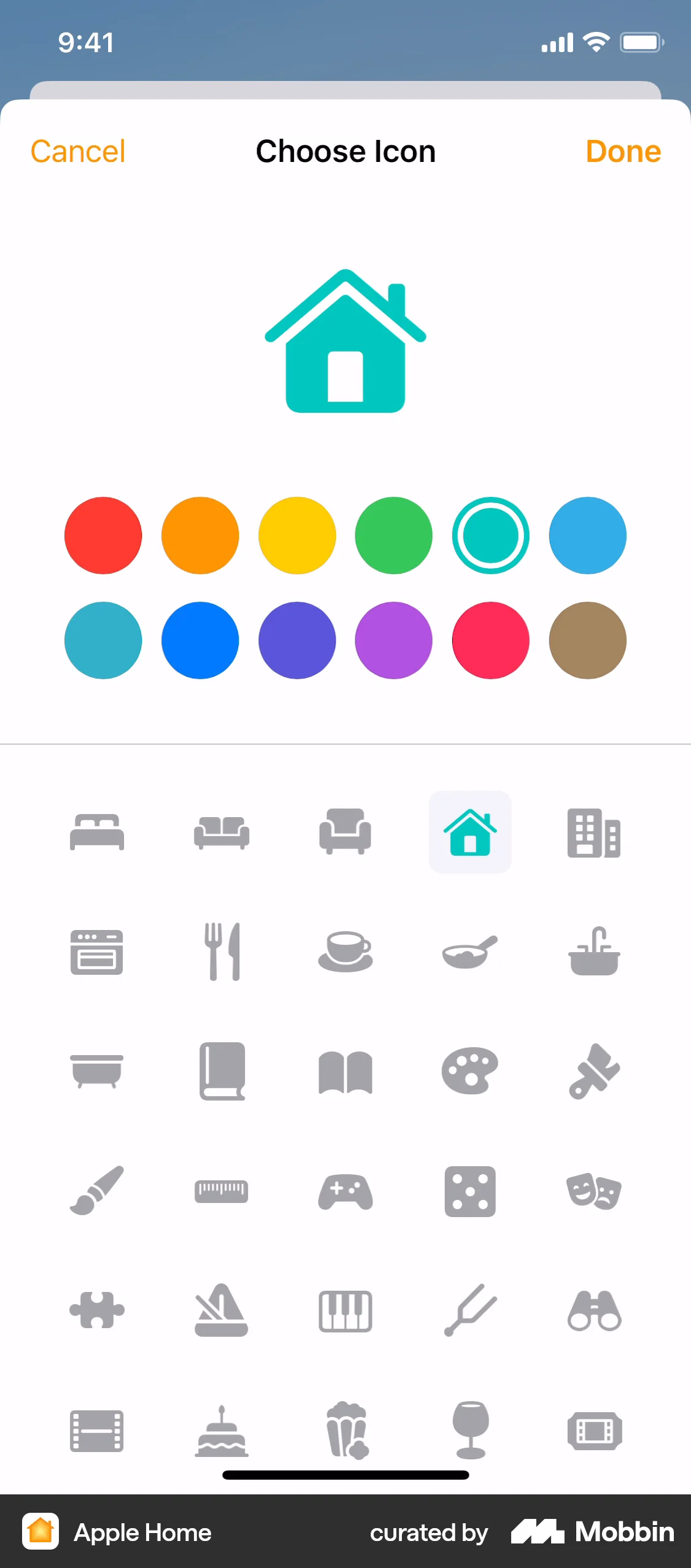
Task: Choose the armchair icon
Action: [345, 831]
